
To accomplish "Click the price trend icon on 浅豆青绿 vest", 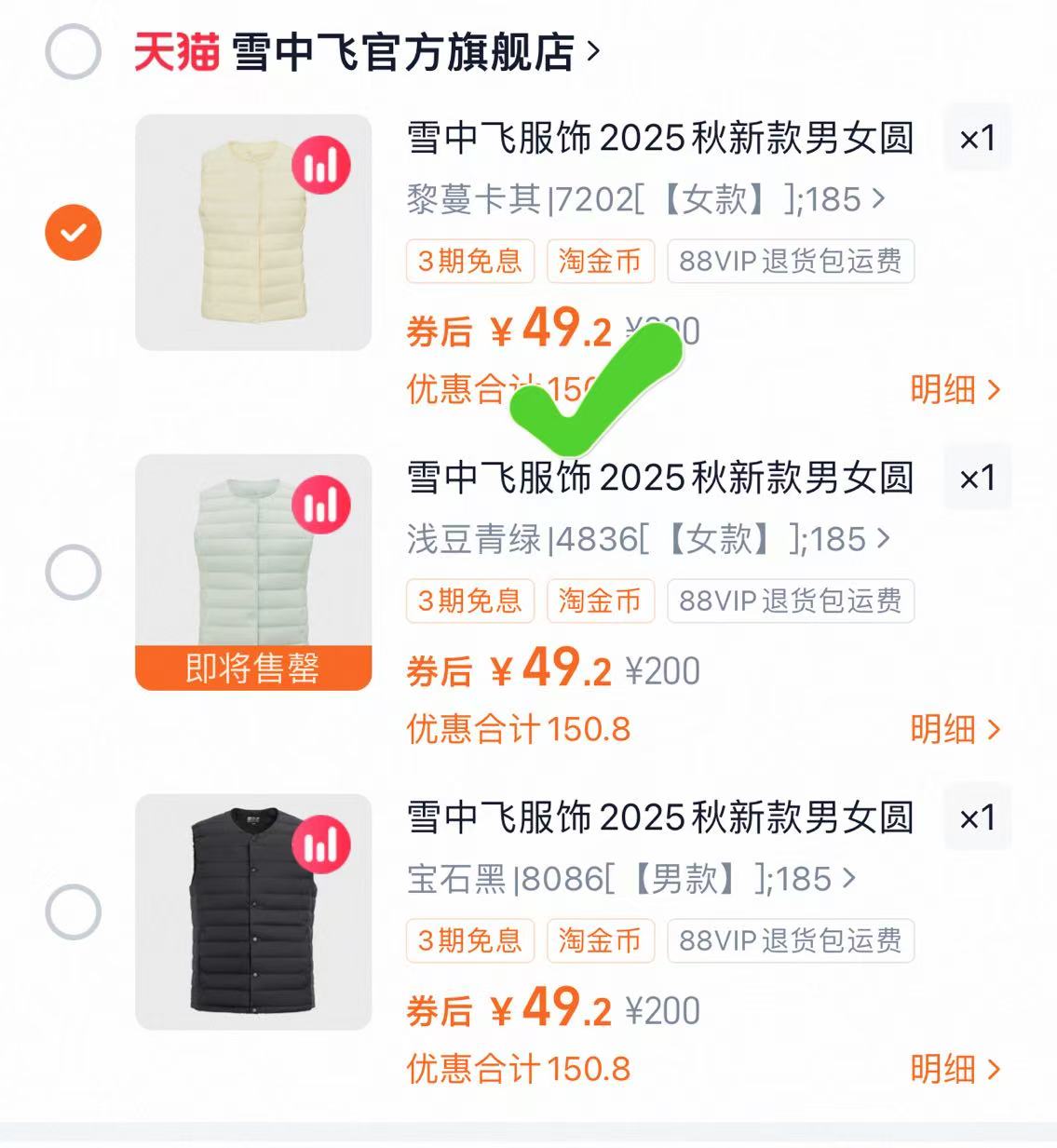I will (321, 503).
